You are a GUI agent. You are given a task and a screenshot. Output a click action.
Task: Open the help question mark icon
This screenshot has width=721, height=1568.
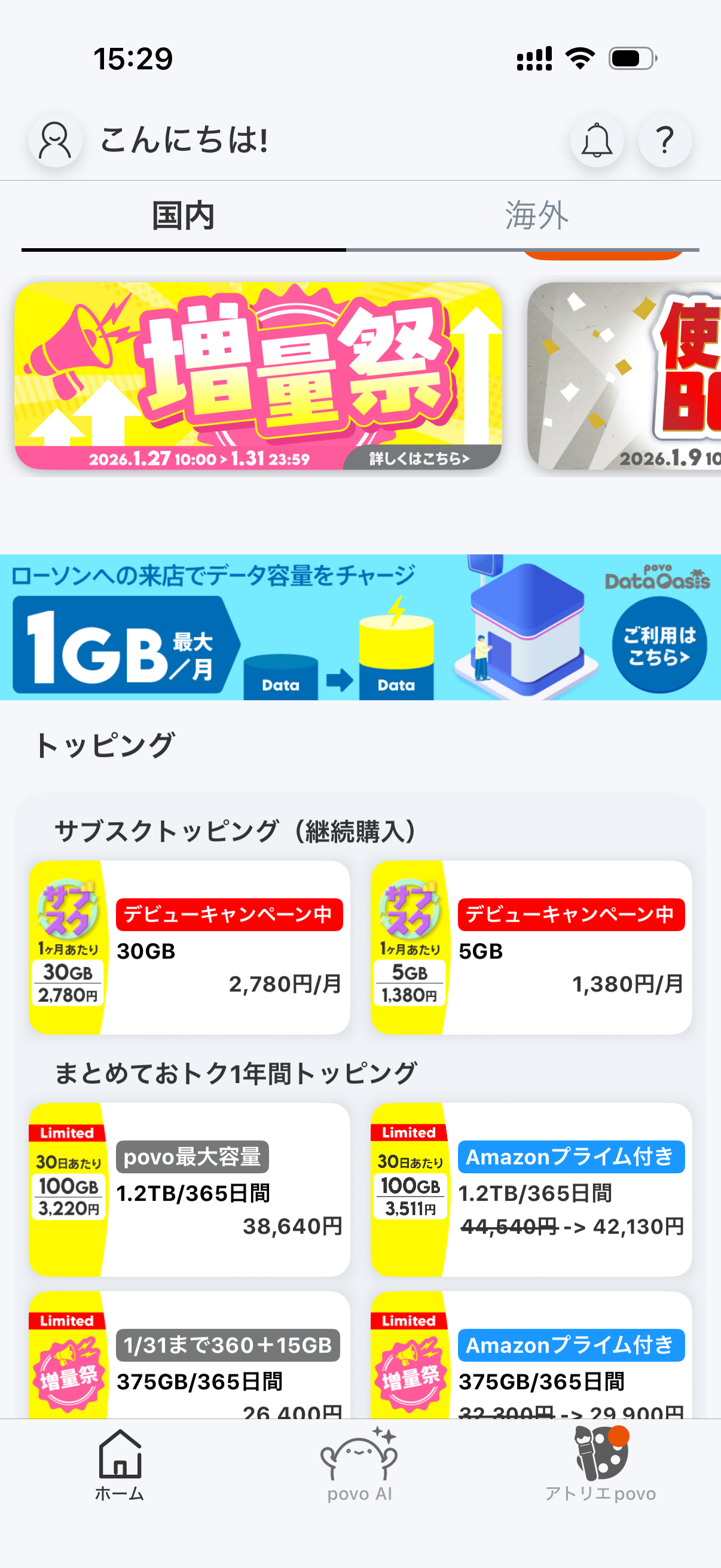[664, 141]
